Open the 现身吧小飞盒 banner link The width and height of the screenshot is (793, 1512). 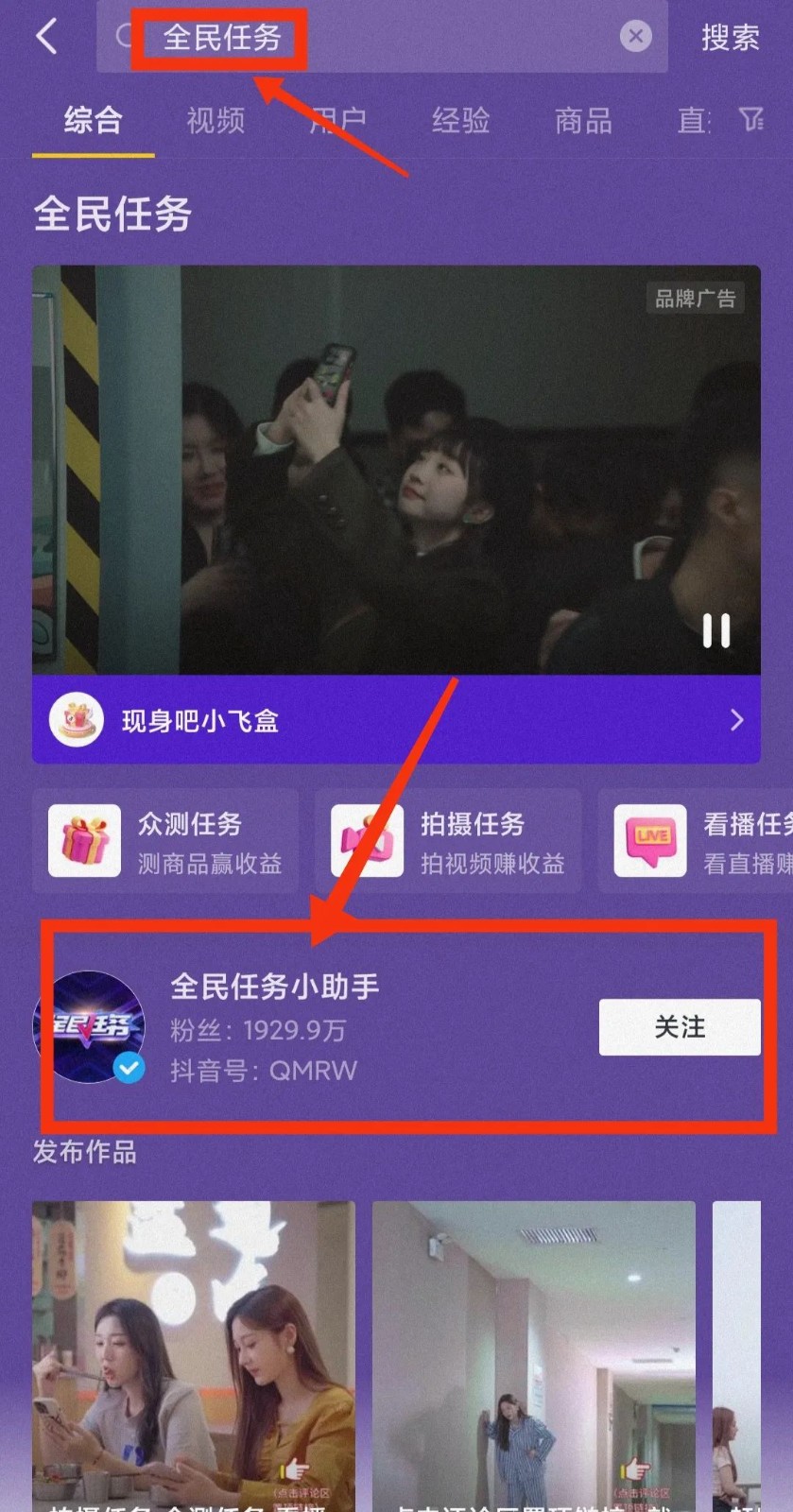tap(396, 720)
